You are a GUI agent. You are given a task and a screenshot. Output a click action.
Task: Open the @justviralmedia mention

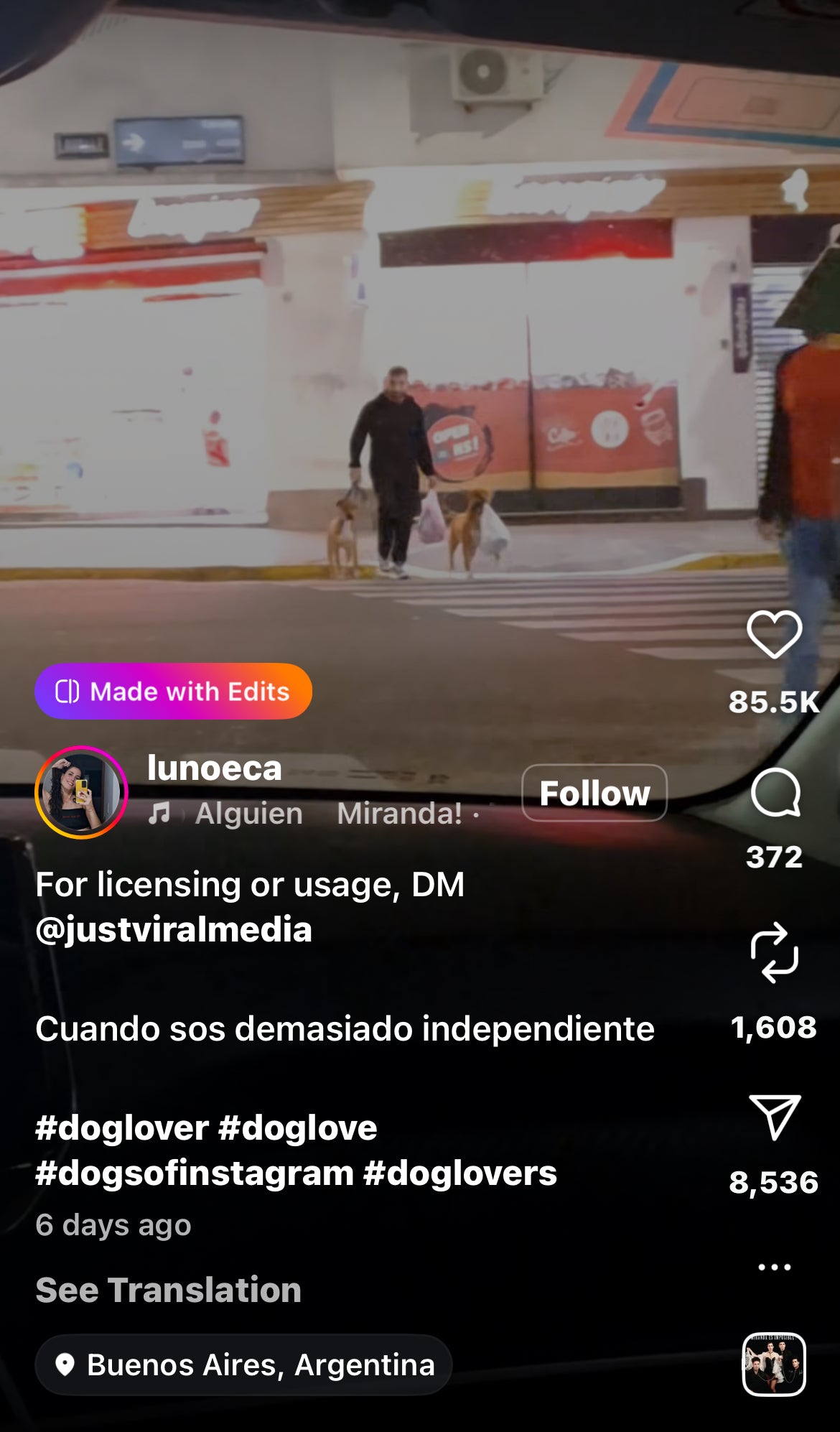[174, 929]
